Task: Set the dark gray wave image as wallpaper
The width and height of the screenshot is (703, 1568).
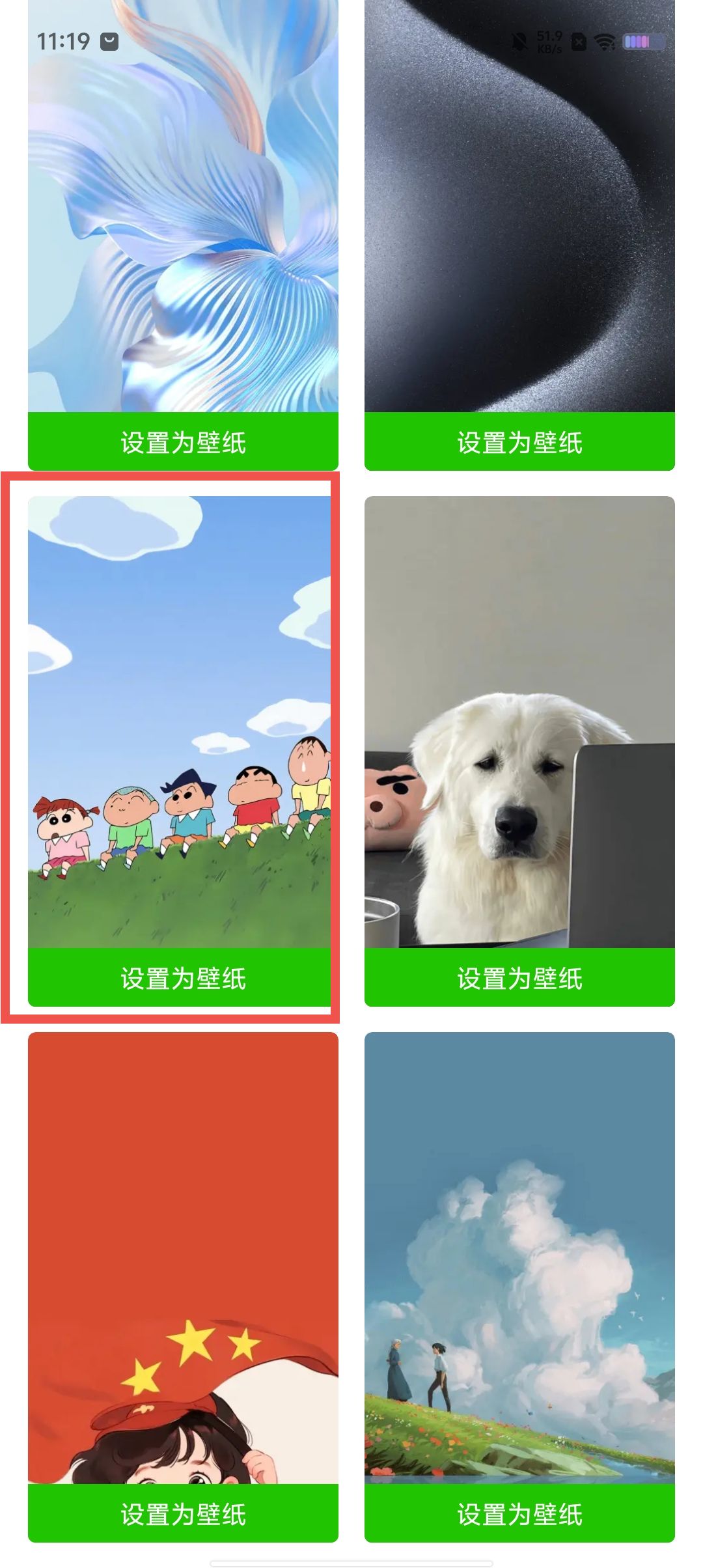Action: pyautogui.click(x=519, y=442)
